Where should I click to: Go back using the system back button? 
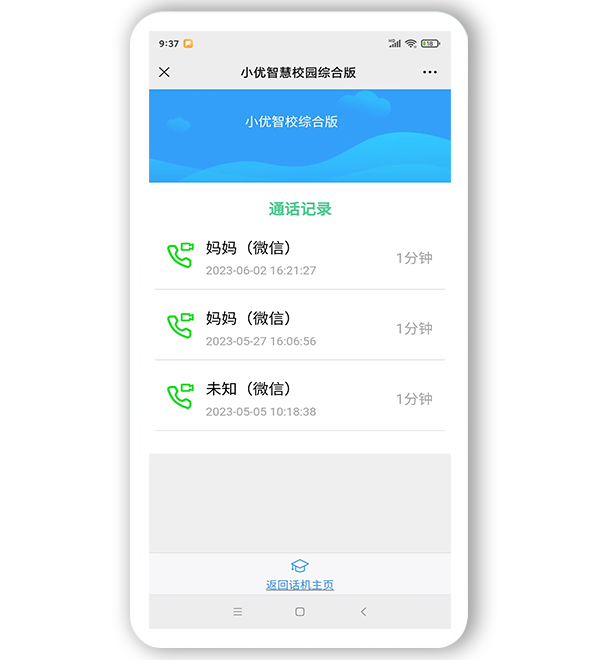pyautogui.click(x=363, y=612)
